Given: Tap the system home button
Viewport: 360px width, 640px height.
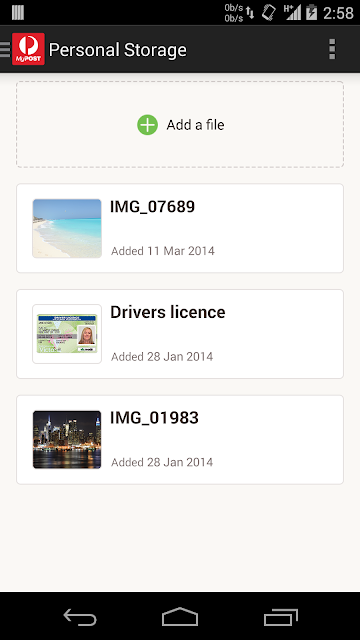Looking at the screenshot, I should pyautogui.click(x=180, y=616).
